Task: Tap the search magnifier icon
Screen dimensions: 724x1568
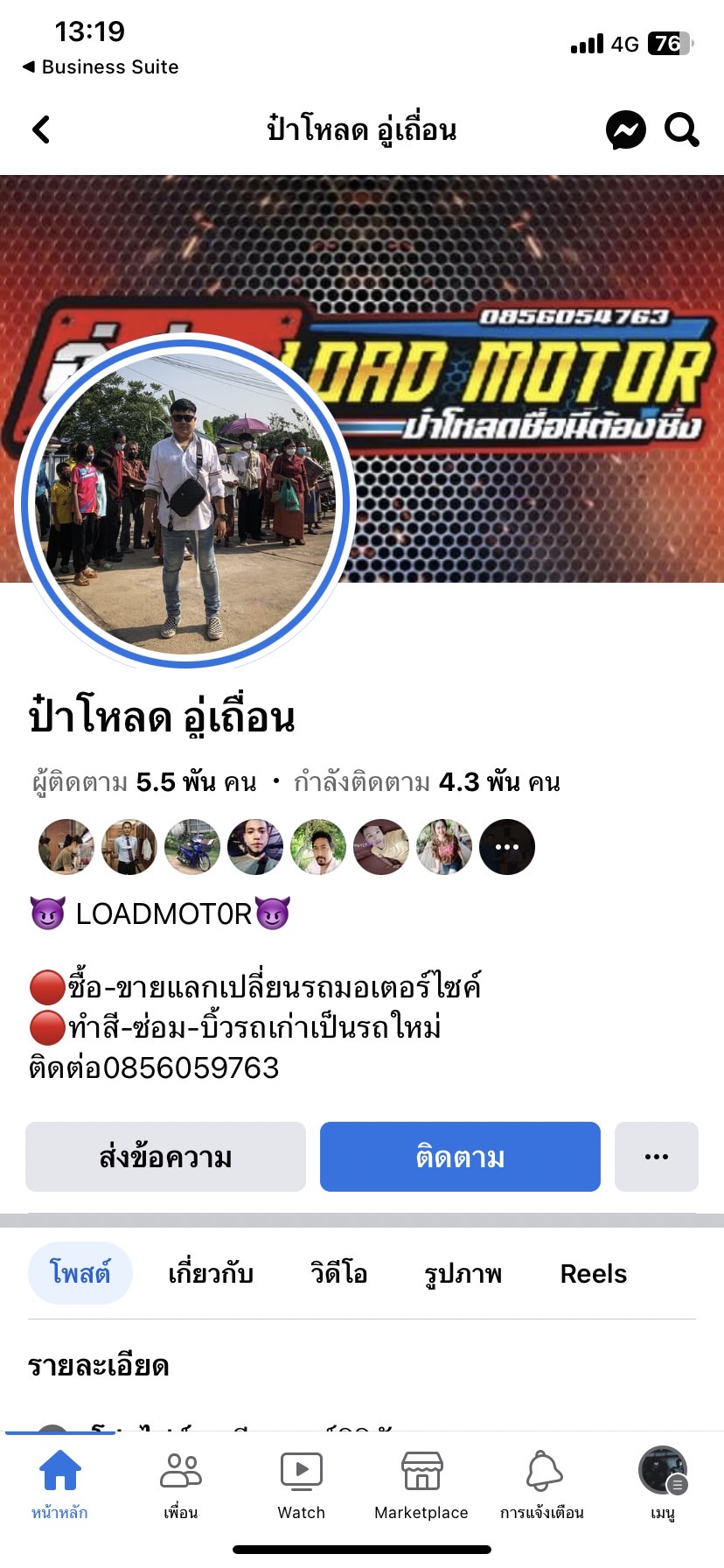Action: [681, 130]
